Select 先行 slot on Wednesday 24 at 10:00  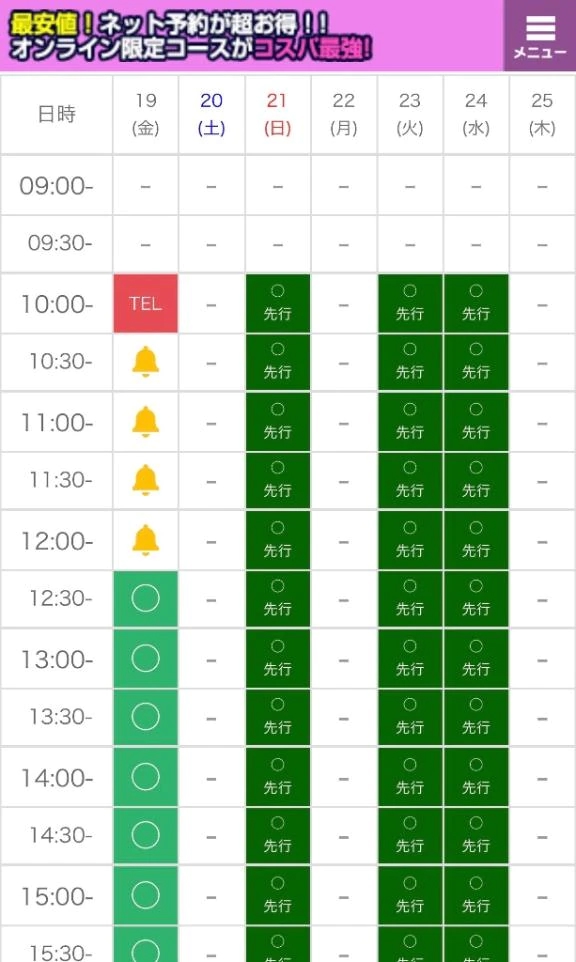click(x=476, y=304)
